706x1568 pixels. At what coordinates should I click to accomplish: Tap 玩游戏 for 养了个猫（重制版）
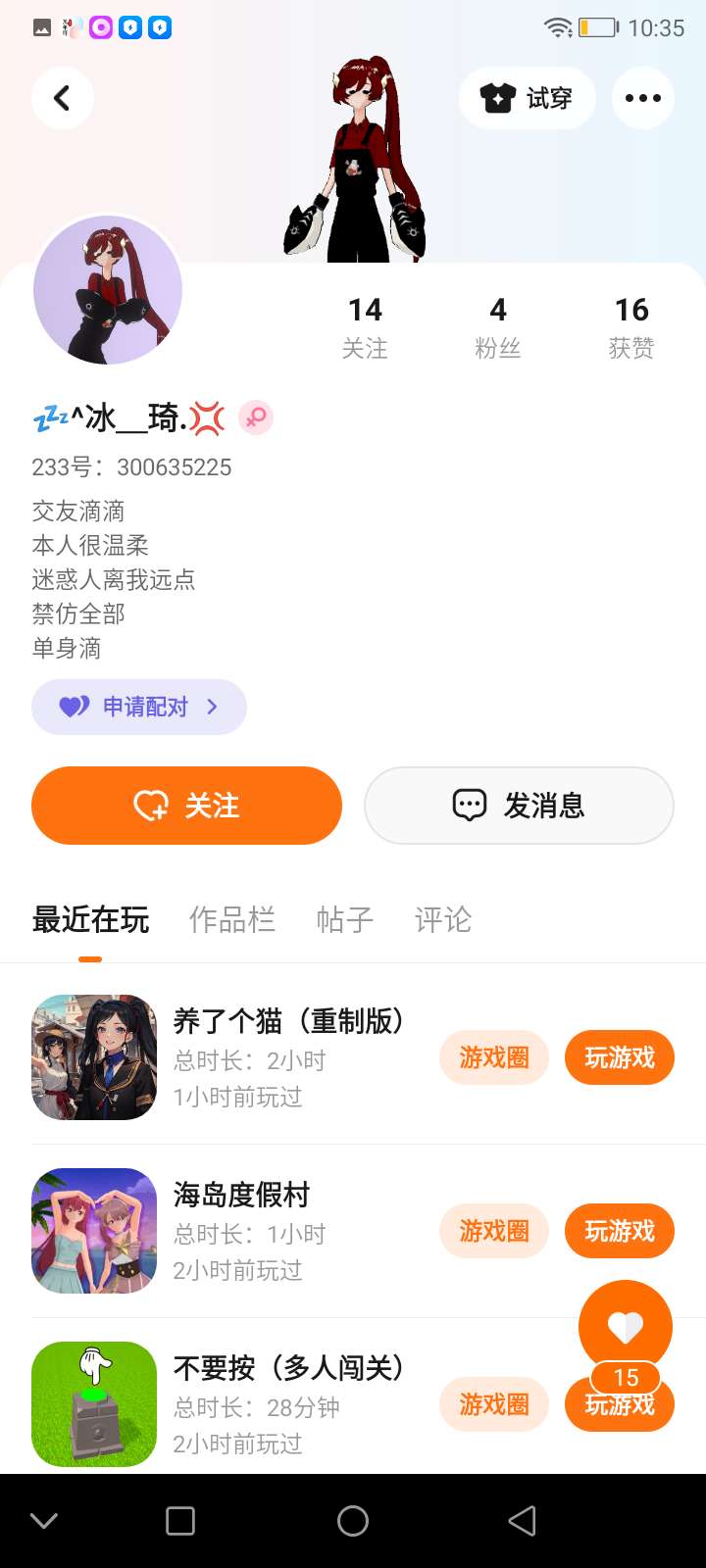click(x=620, y=1057)
